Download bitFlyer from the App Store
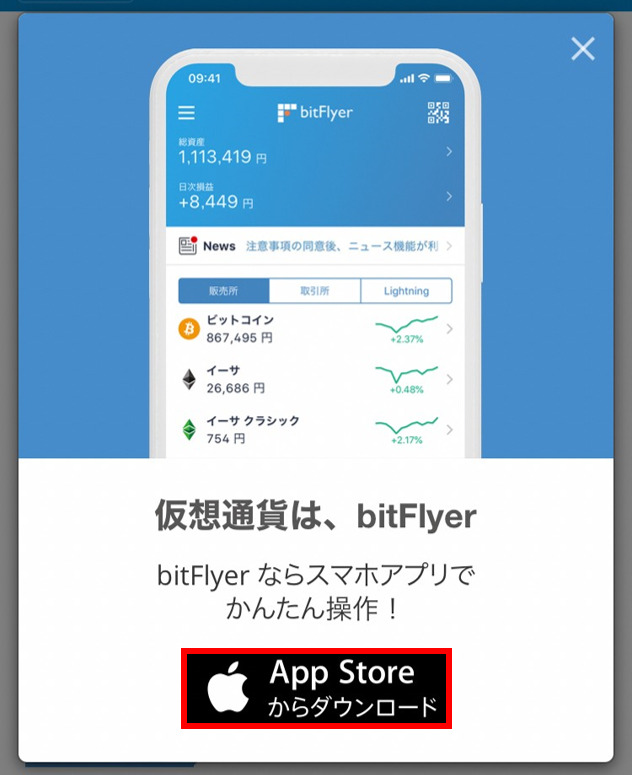Viewport: 632px width, 775px height. point(316,688)
